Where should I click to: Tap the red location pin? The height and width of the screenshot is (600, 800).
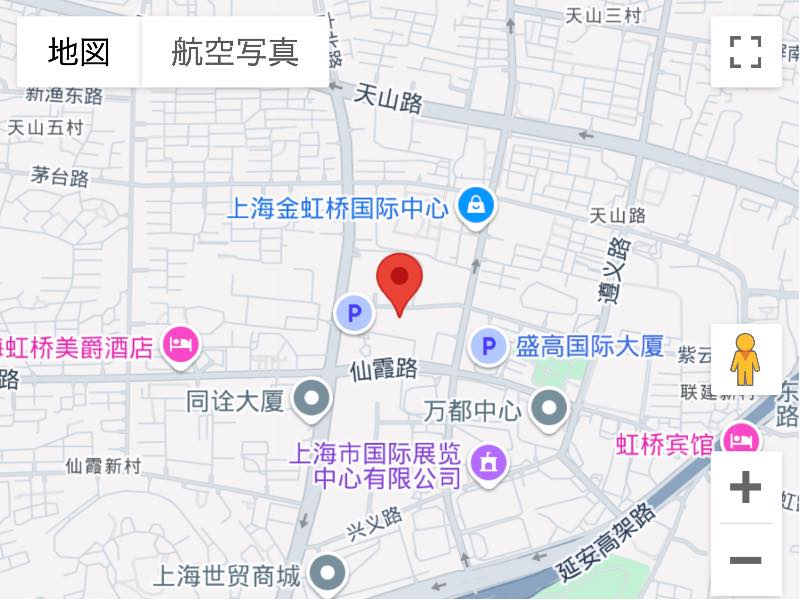point(399,280)
